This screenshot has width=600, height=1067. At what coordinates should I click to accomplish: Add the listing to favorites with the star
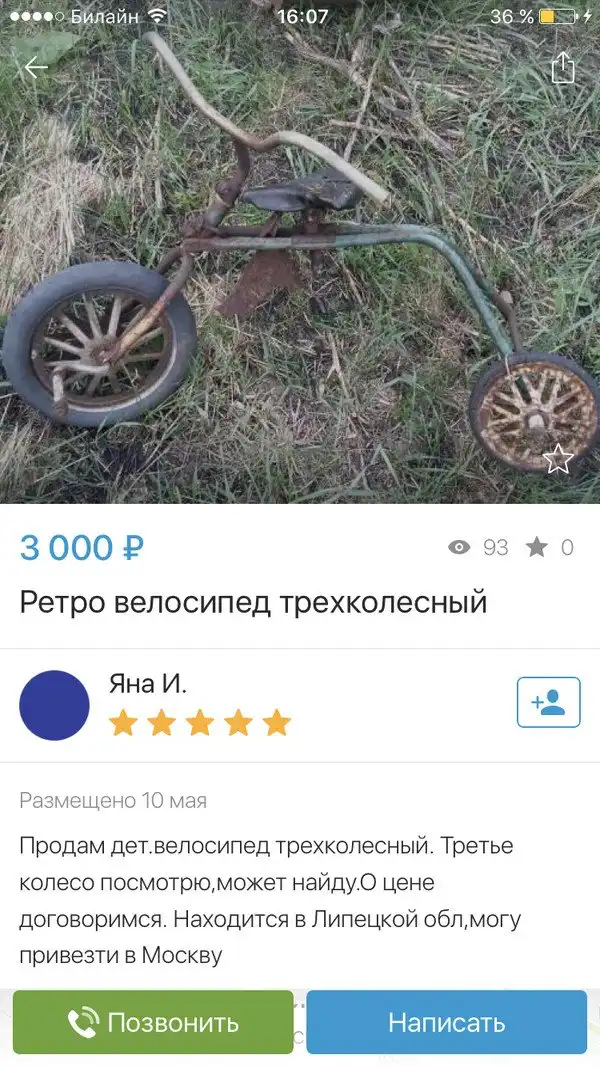point(557,459)
